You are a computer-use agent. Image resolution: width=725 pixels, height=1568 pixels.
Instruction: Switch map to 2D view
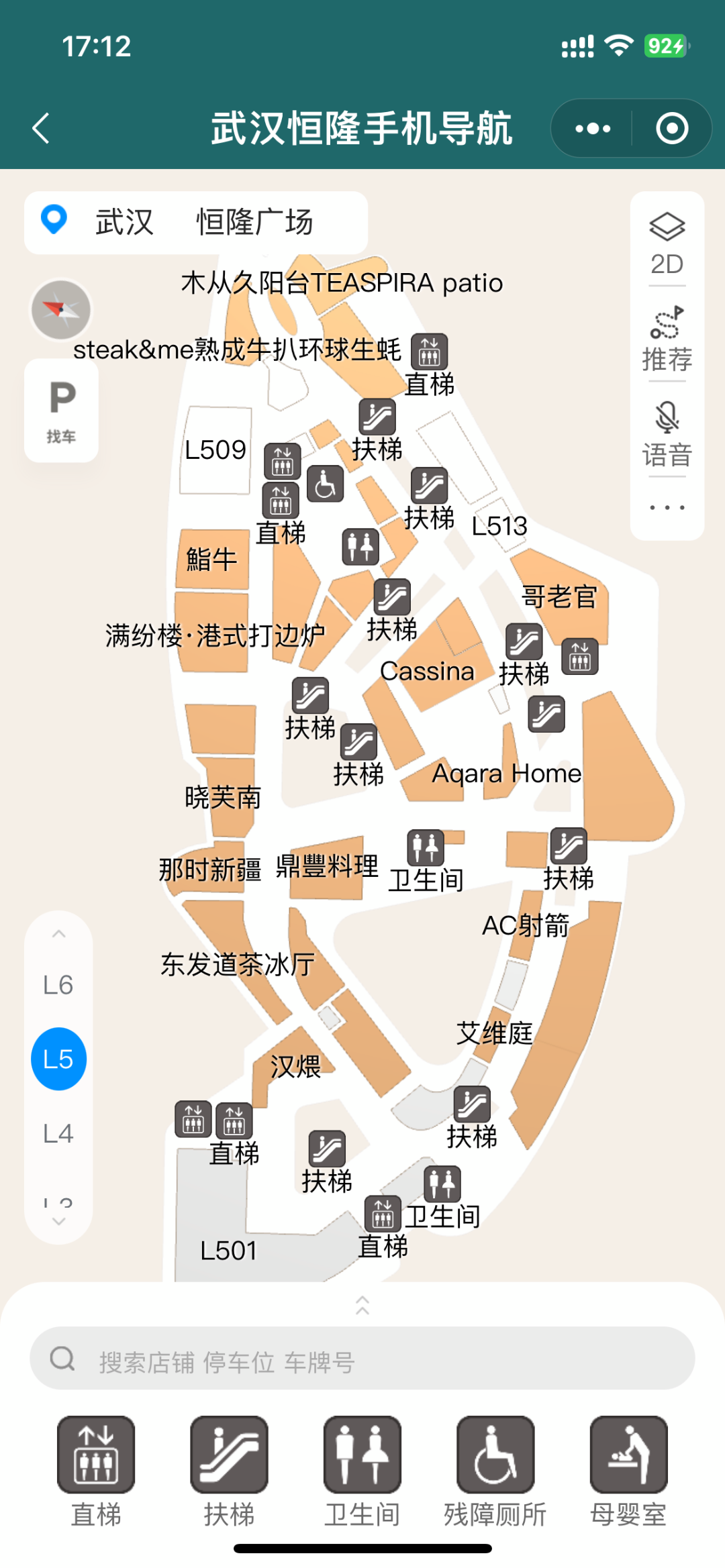click(x=668, y=240)
